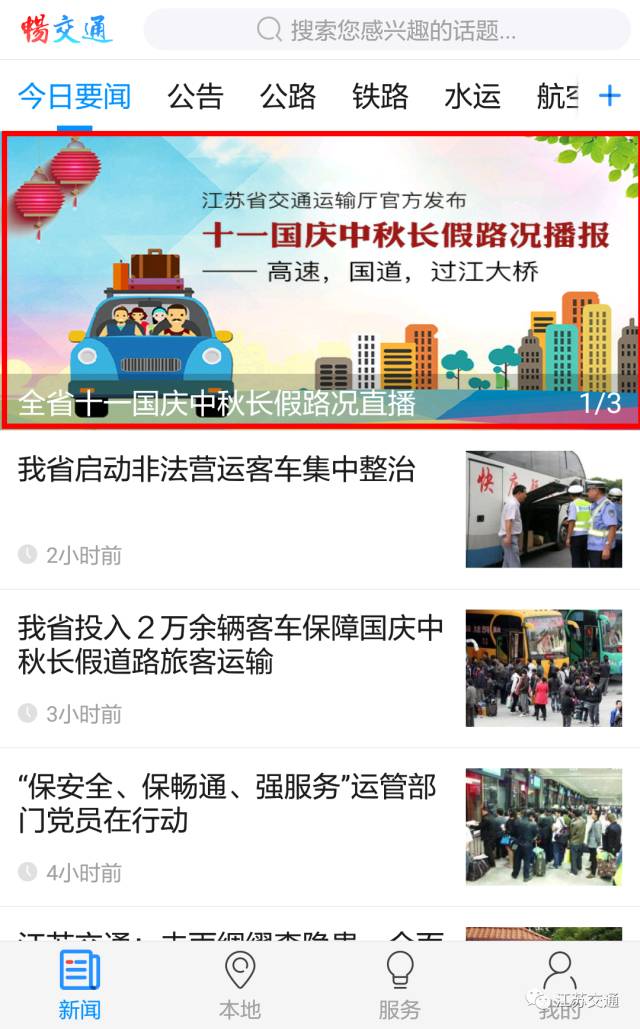Viewport: 640px width, 1029px height.
Task: Open the search box for topics
Action: pos(387,30)
